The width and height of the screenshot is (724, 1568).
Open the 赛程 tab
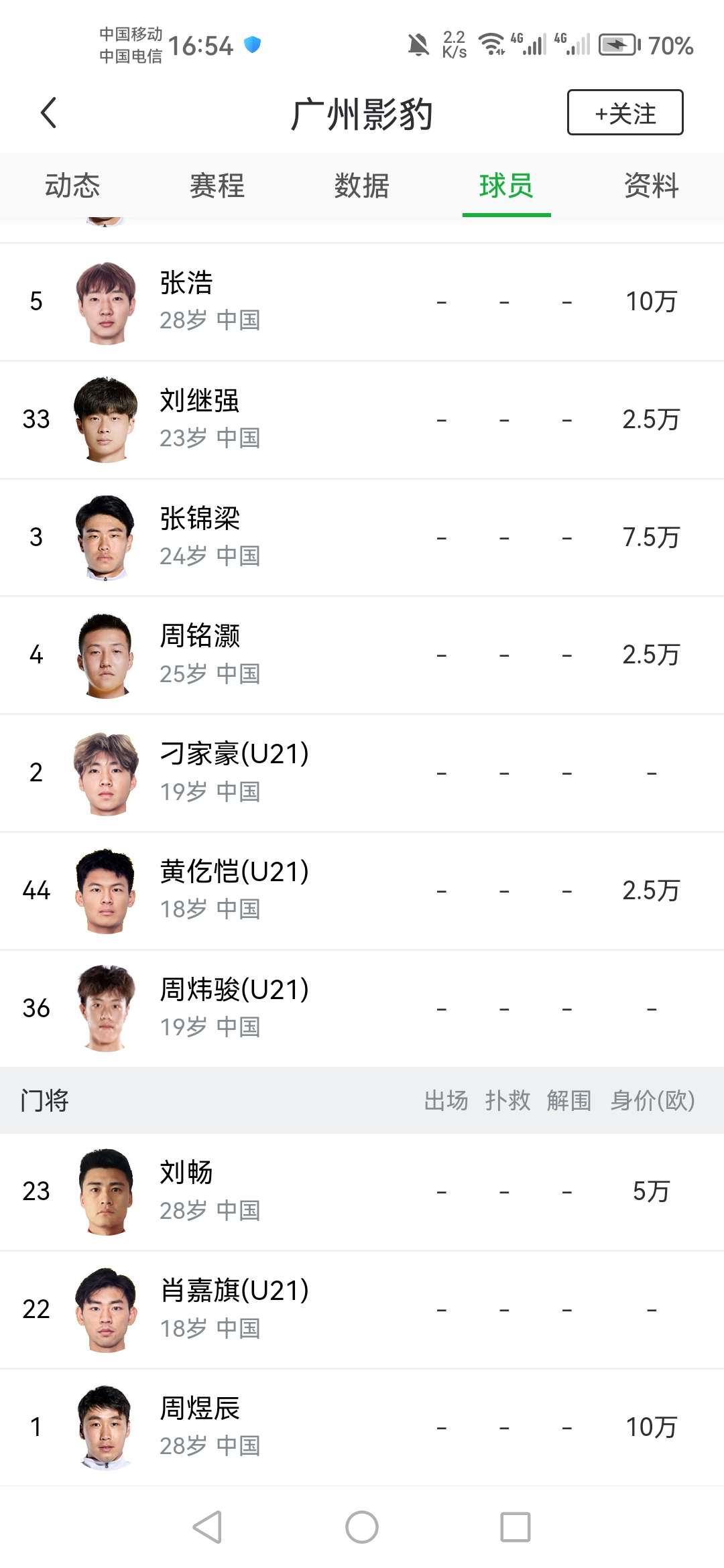pos(217,186)
